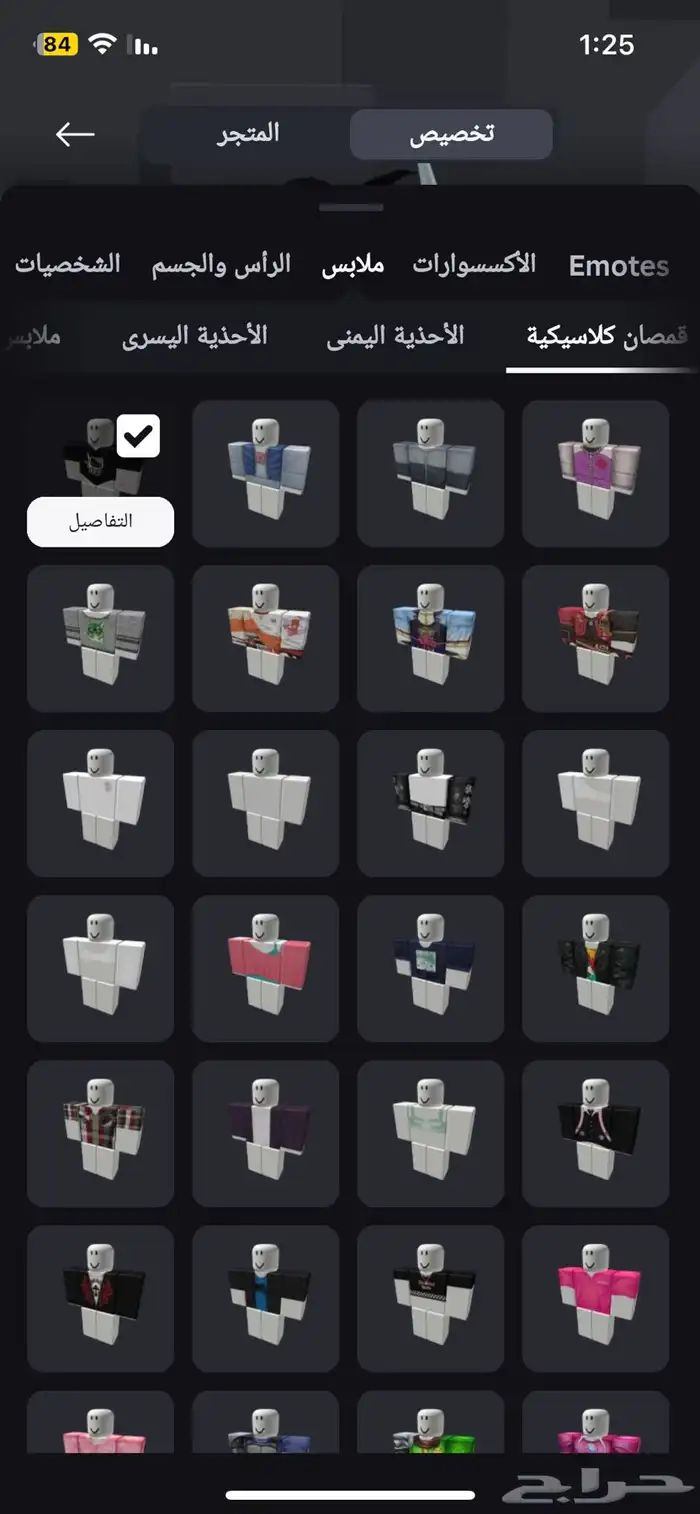Open the الأكسسوارات category
Screen dimensions: 700x1514
[x=474, y=265]
